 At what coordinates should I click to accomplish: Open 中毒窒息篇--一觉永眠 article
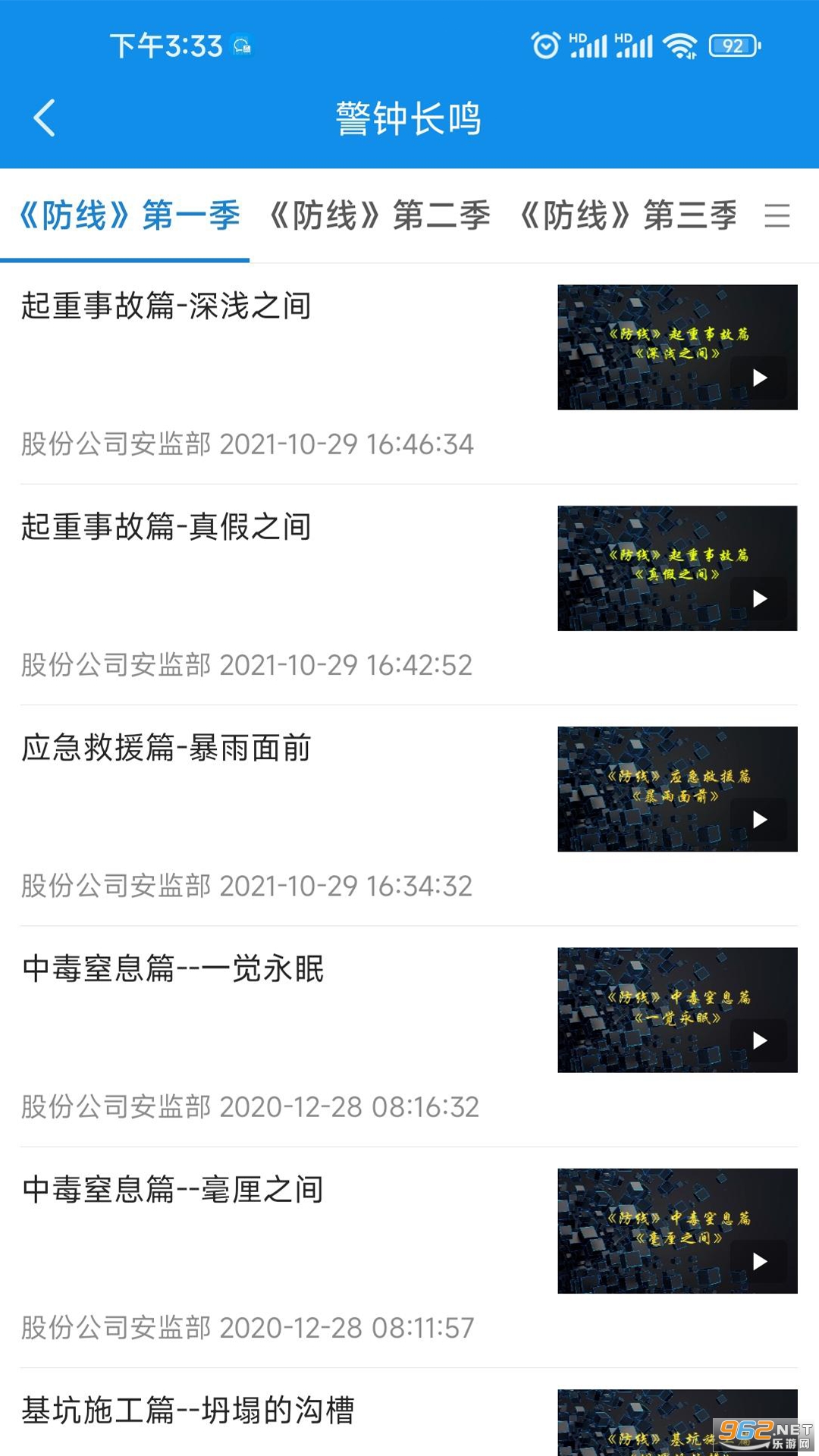(x=173, y=969)
